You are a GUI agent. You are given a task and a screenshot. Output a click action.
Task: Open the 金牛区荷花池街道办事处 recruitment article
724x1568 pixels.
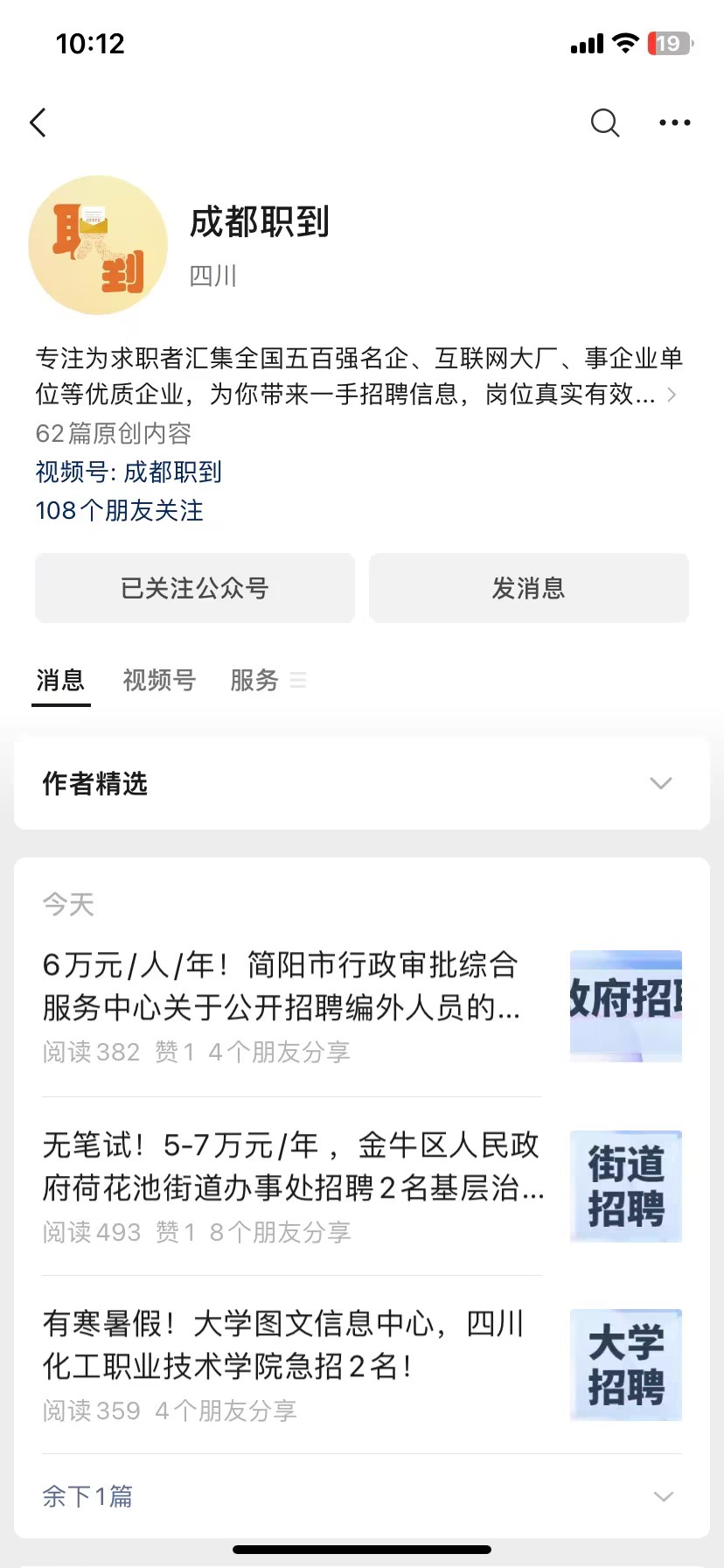click(x=362, y=1186)
